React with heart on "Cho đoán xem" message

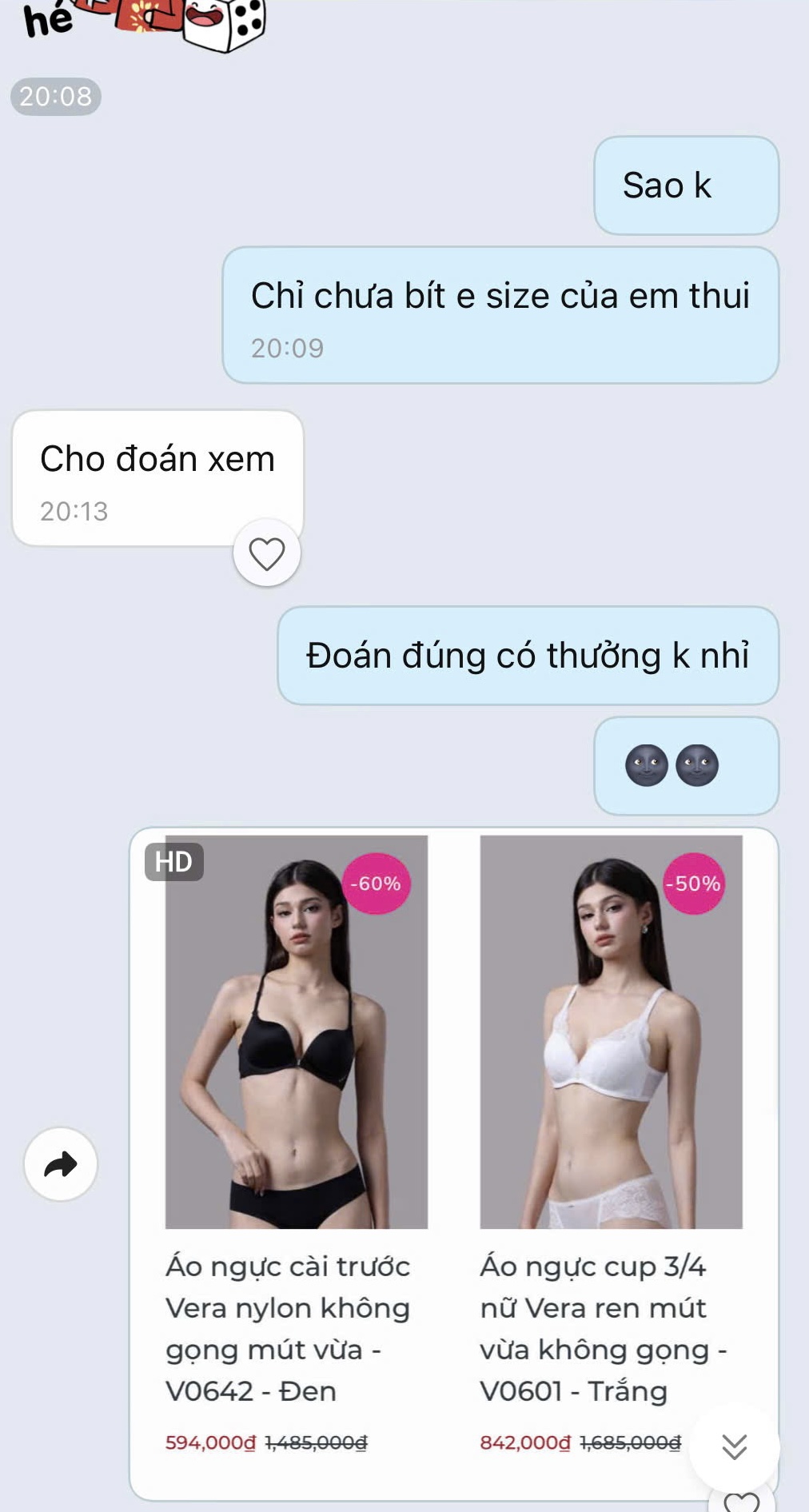[266, 553]
